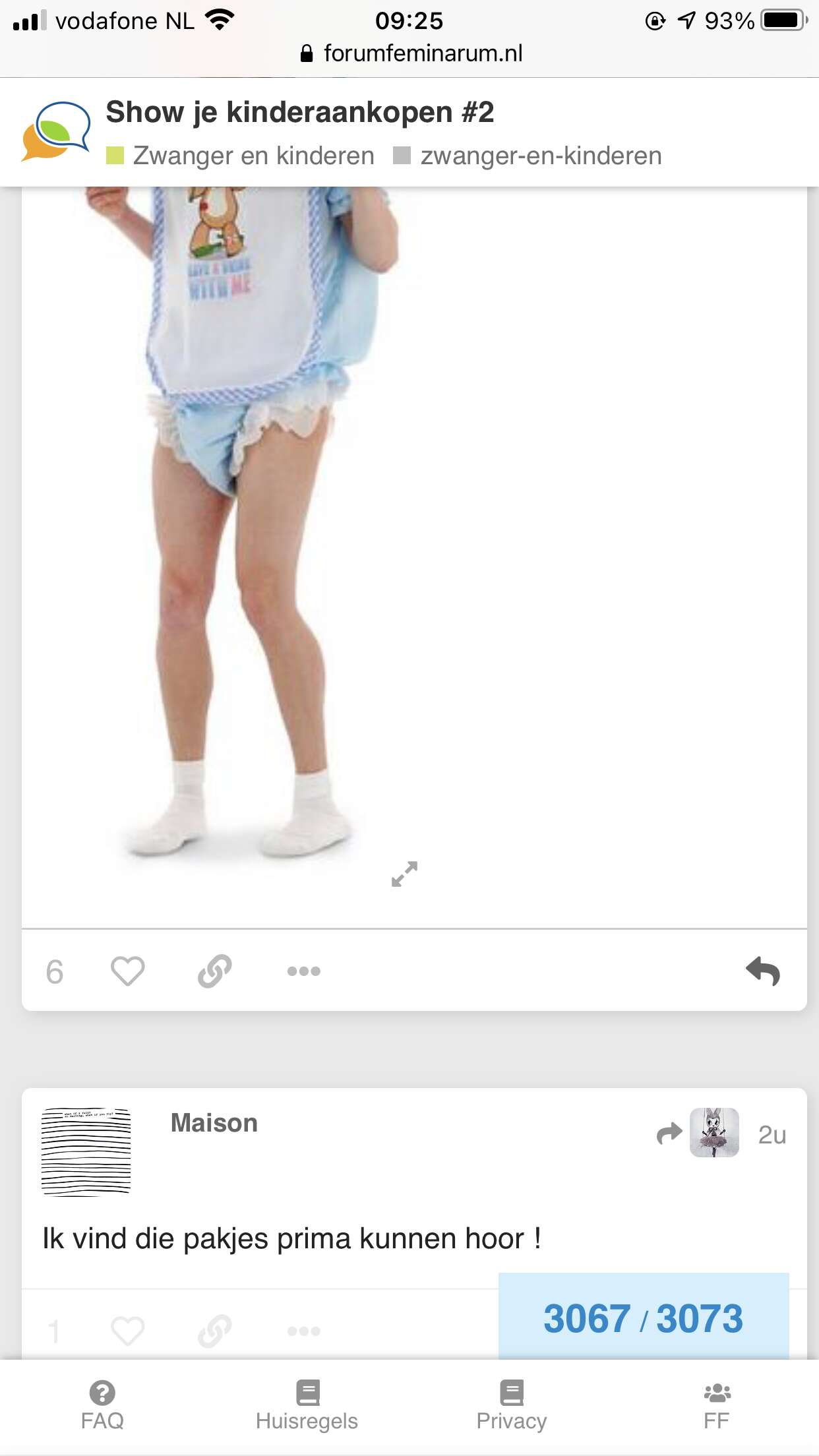
Task: Go to the FF section
Action: click(717, 1405)
